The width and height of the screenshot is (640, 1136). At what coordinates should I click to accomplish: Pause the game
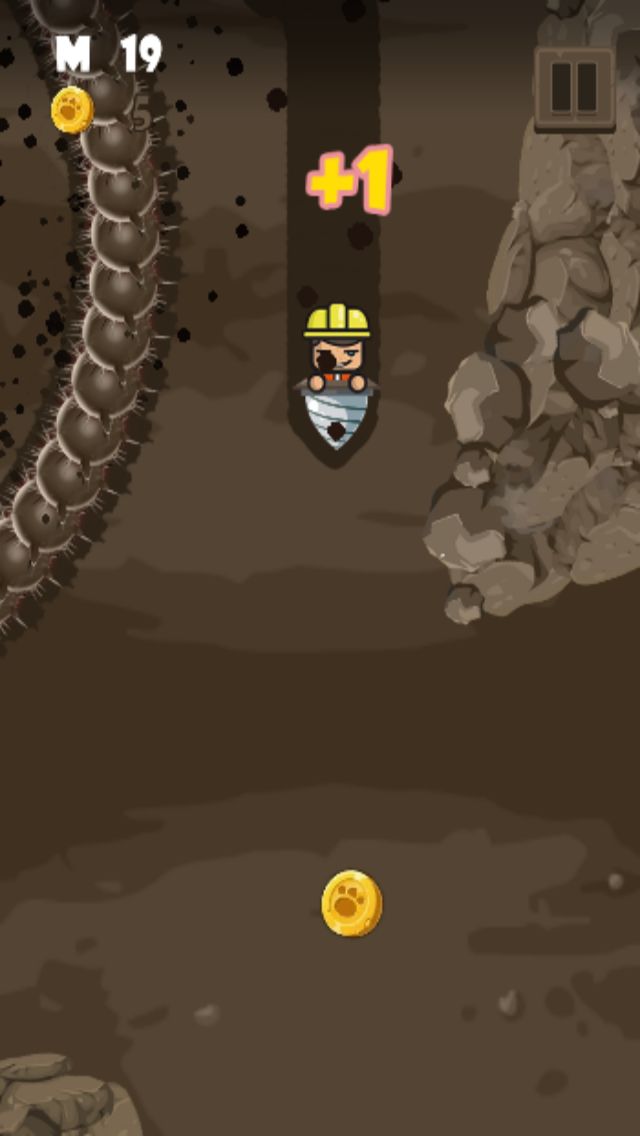point(574,86)
